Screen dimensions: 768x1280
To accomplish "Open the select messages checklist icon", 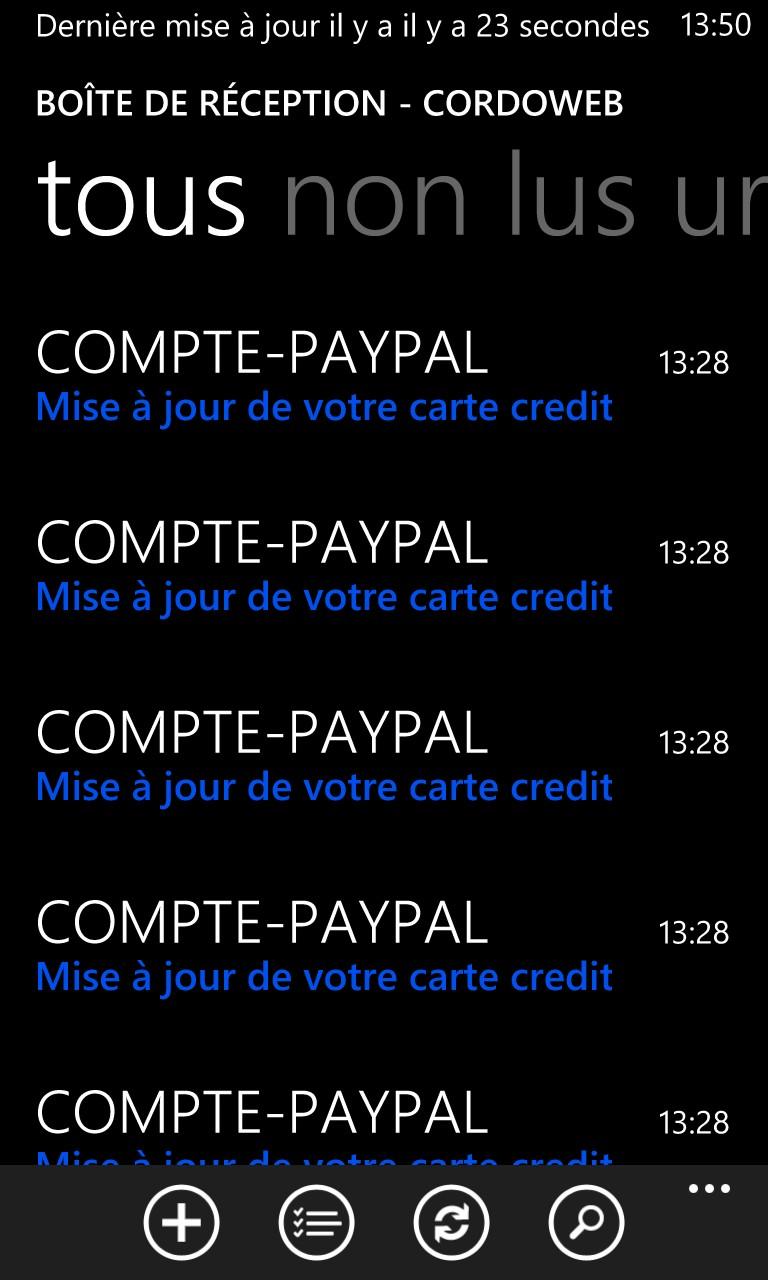I will click(x=316, y=1222).
